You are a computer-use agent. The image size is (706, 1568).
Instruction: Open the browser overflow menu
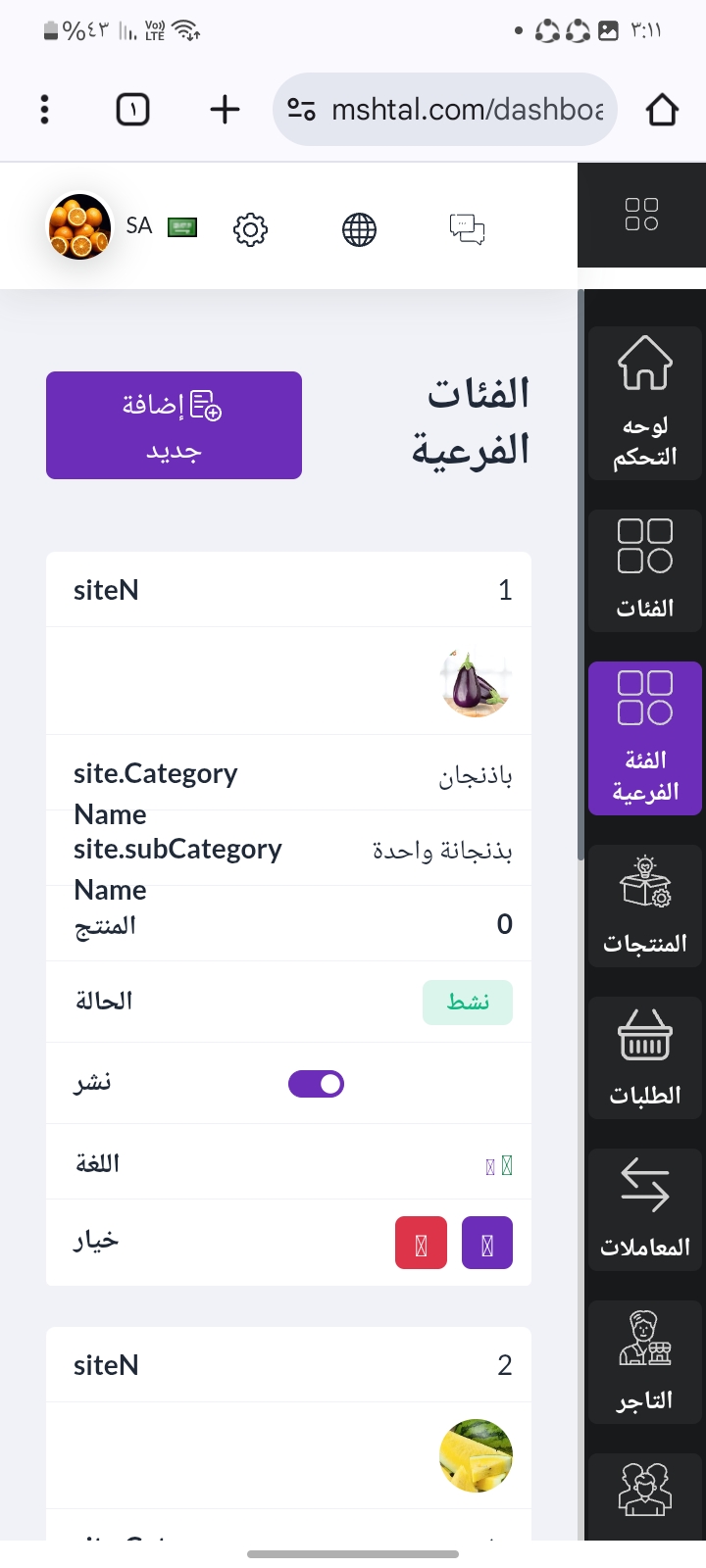(44, 109)
